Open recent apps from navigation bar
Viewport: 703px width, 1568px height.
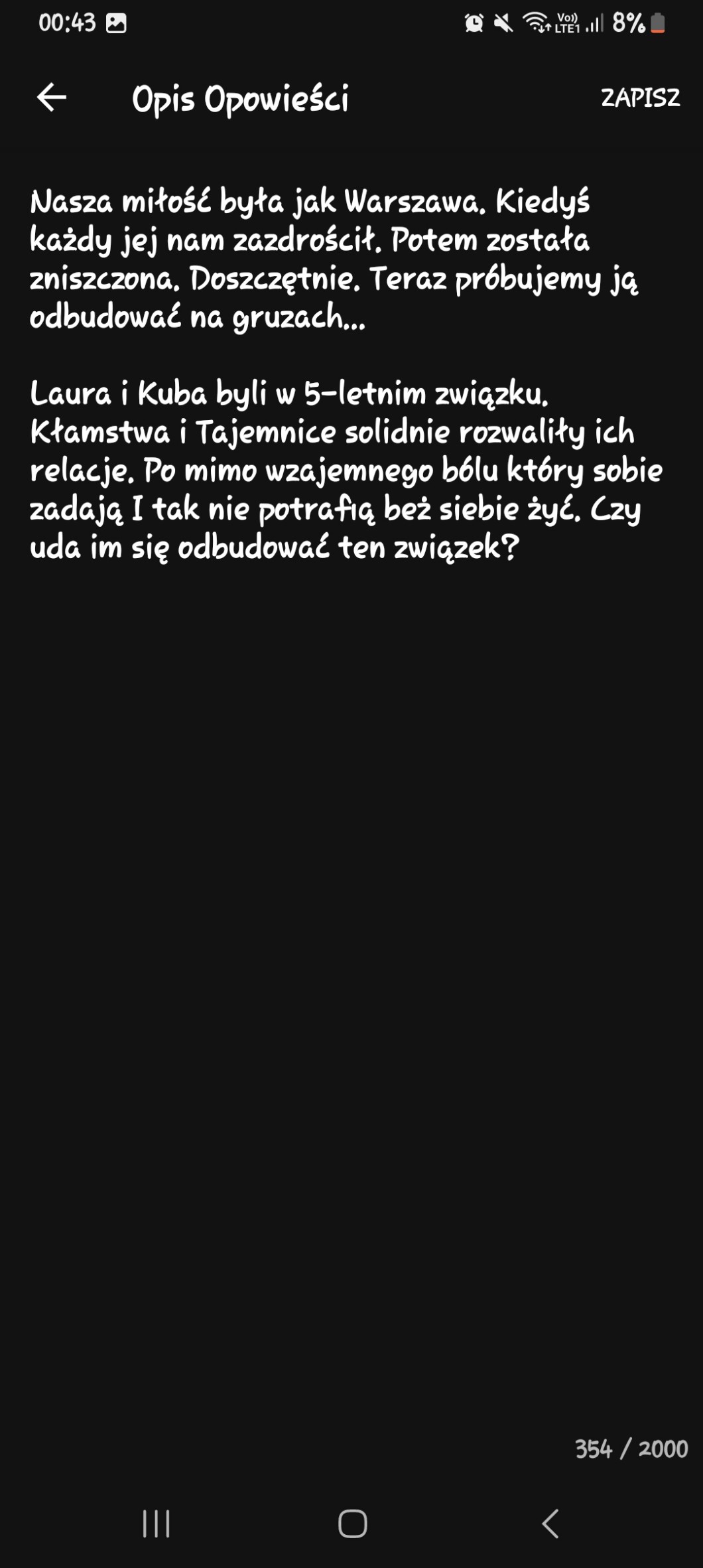coord(157,1523)
